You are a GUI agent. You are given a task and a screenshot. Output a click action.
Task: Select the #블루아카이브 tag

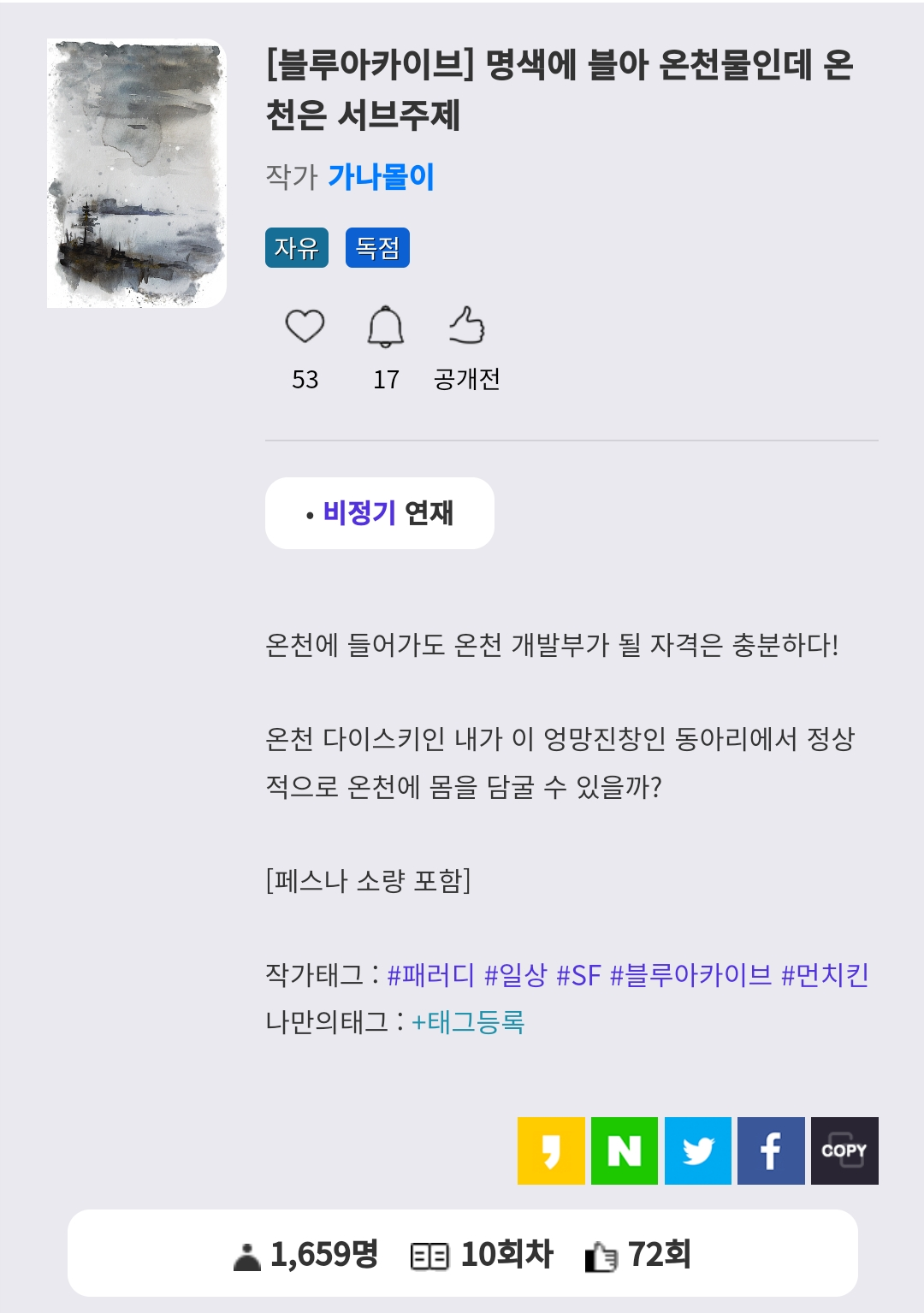690,975
